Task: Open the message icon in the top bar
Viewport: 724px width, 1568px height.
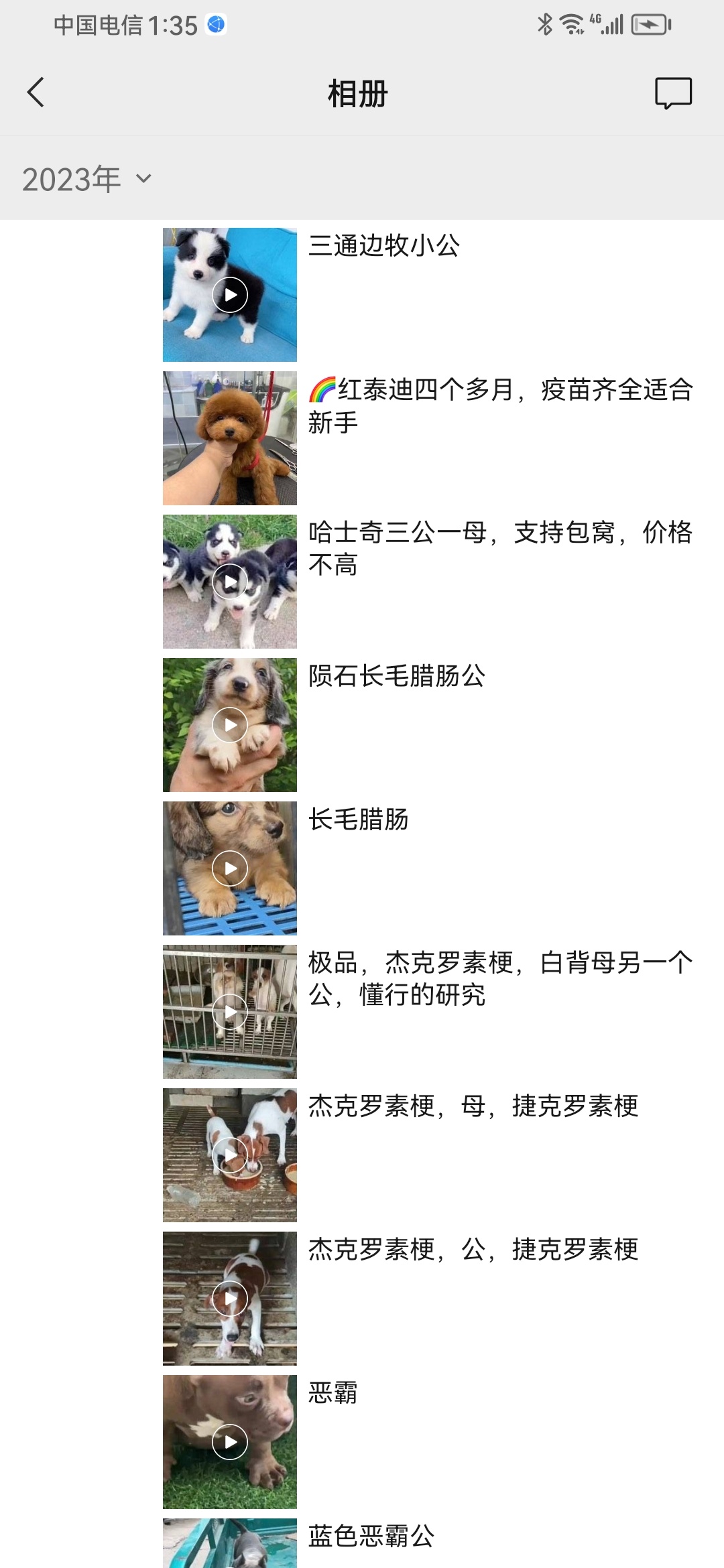Action: pos(673,93)
